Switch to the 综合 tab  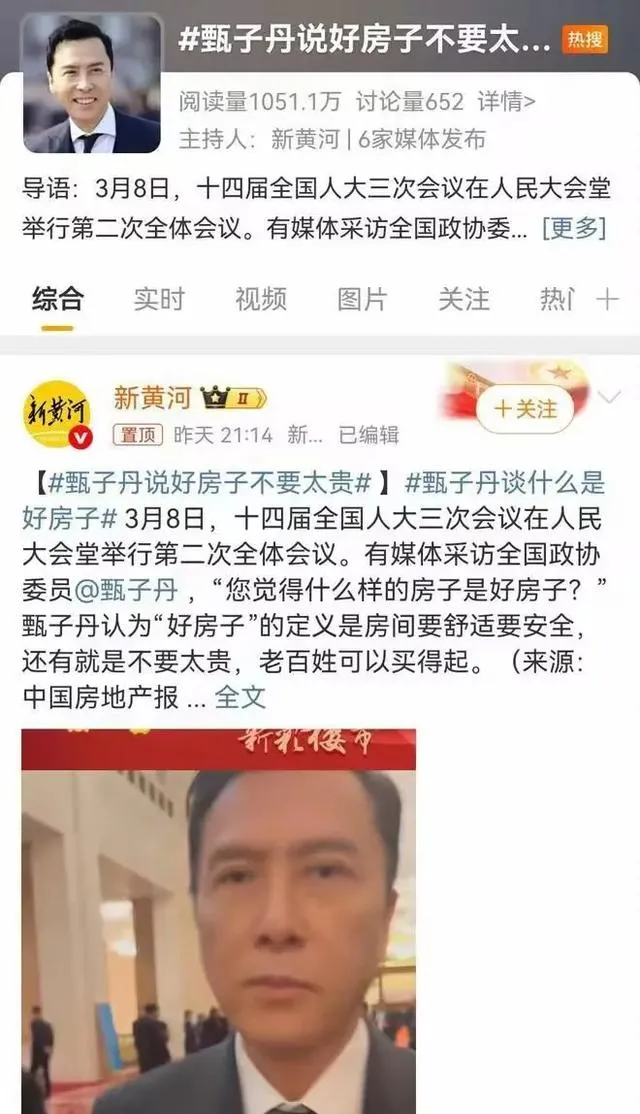[x=57, y=298]
